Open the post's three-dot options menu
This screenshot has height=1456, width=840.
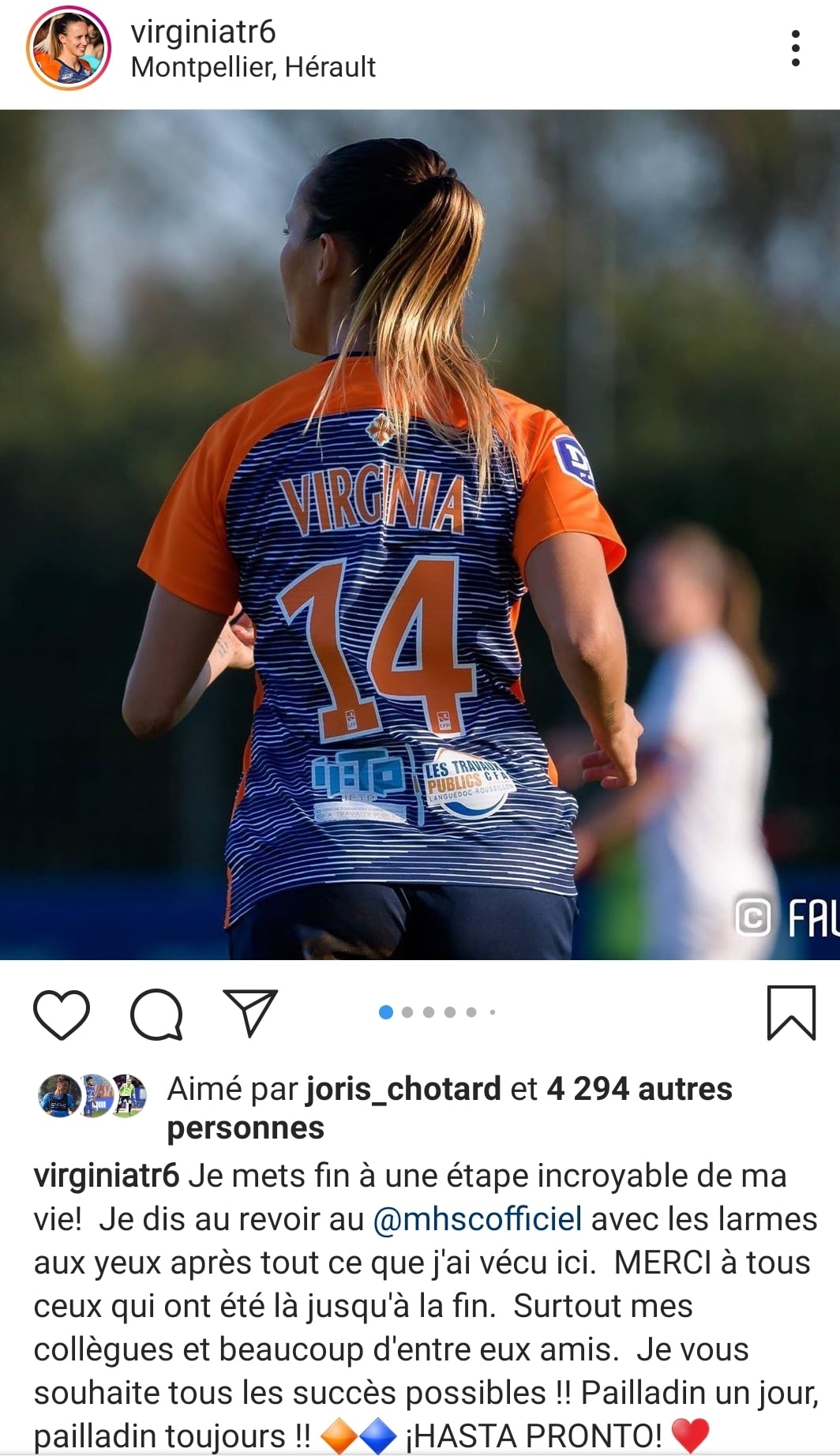click(x=795, y=49)
